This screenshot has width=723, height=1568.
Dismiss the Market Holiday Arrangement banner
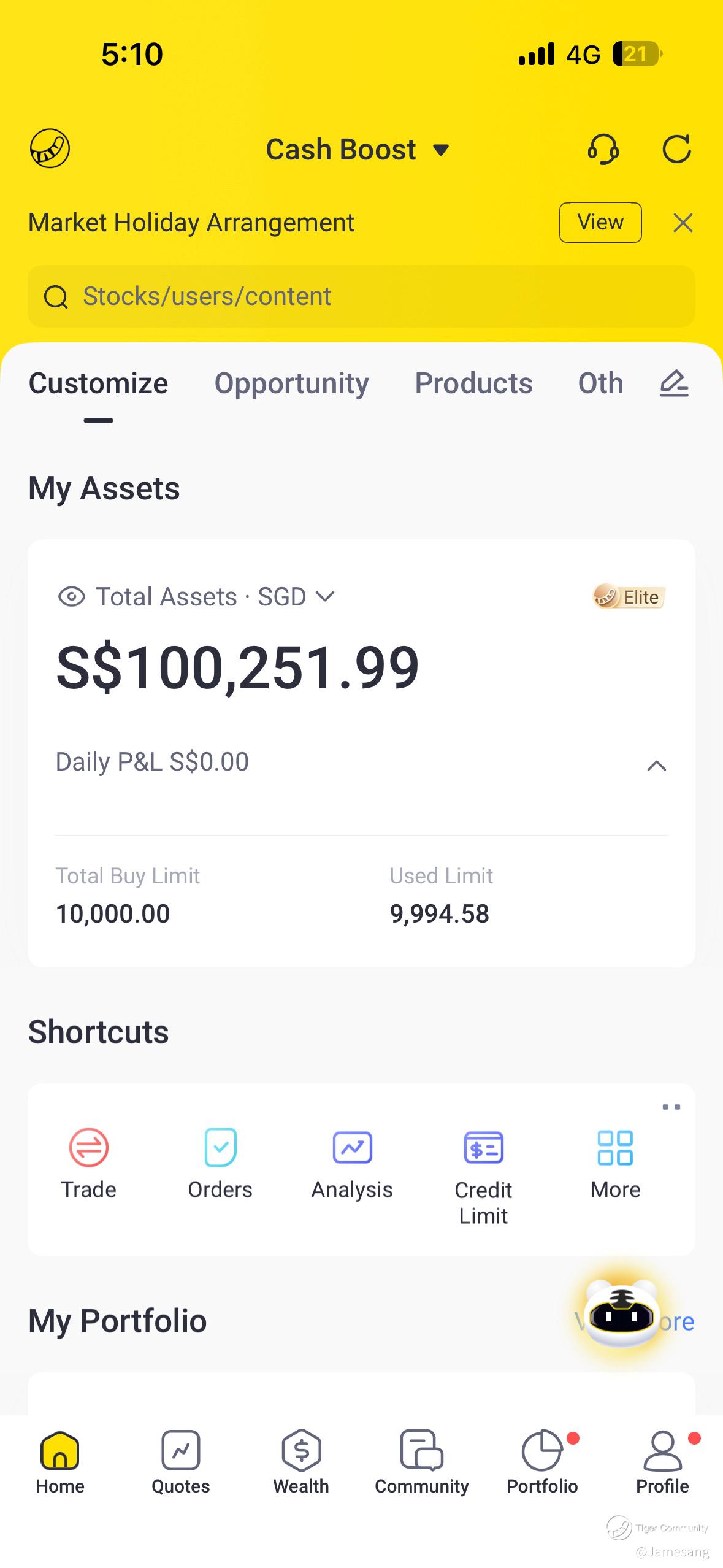[683, 223]
